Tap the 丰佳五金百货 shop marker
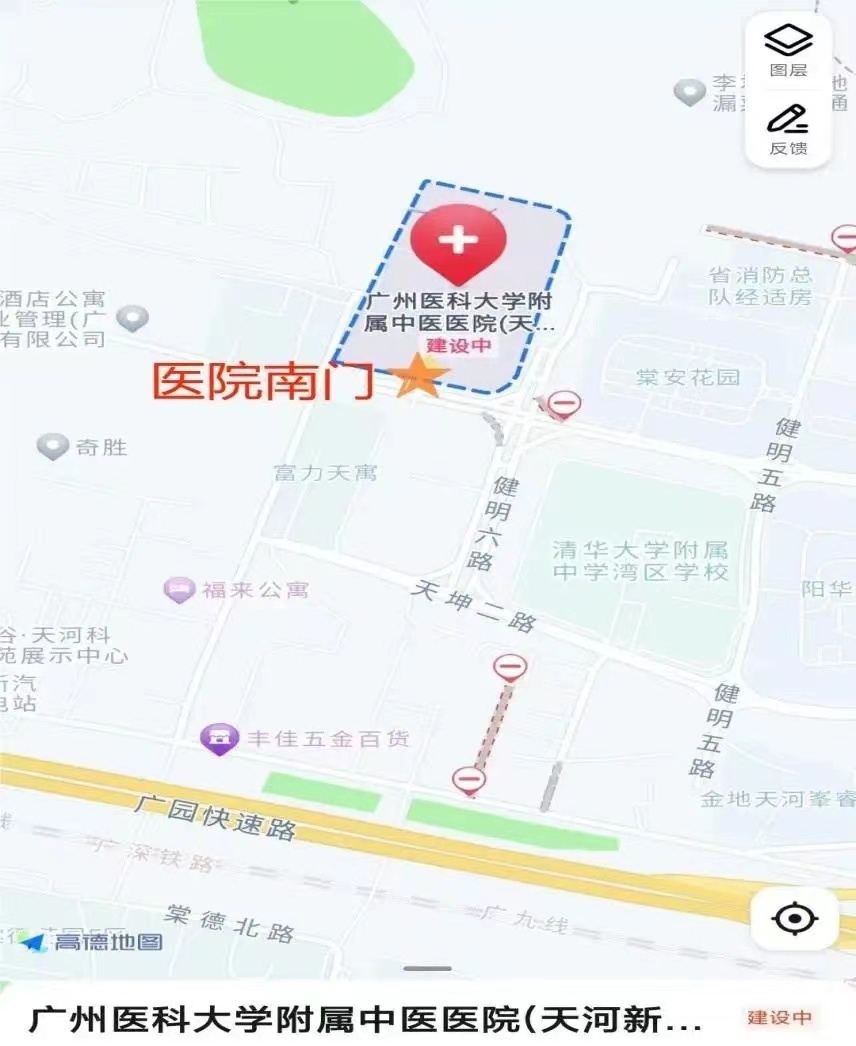856x1046 pixels. (x=219, y=740)
